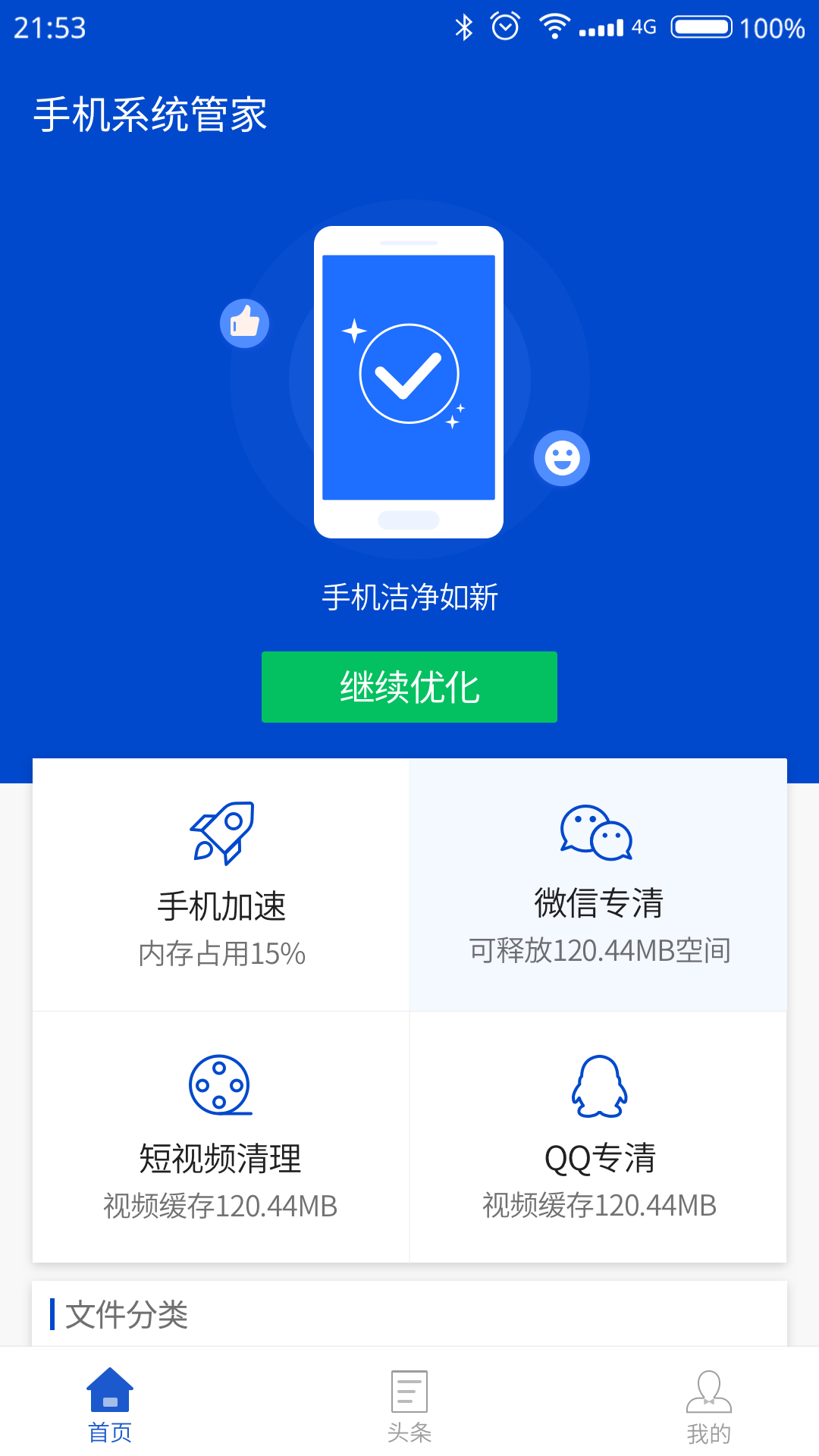The width and height of the screenshot is (819, 1456).
Task: Click the person icon above 我的
Action: [708, 1392]
